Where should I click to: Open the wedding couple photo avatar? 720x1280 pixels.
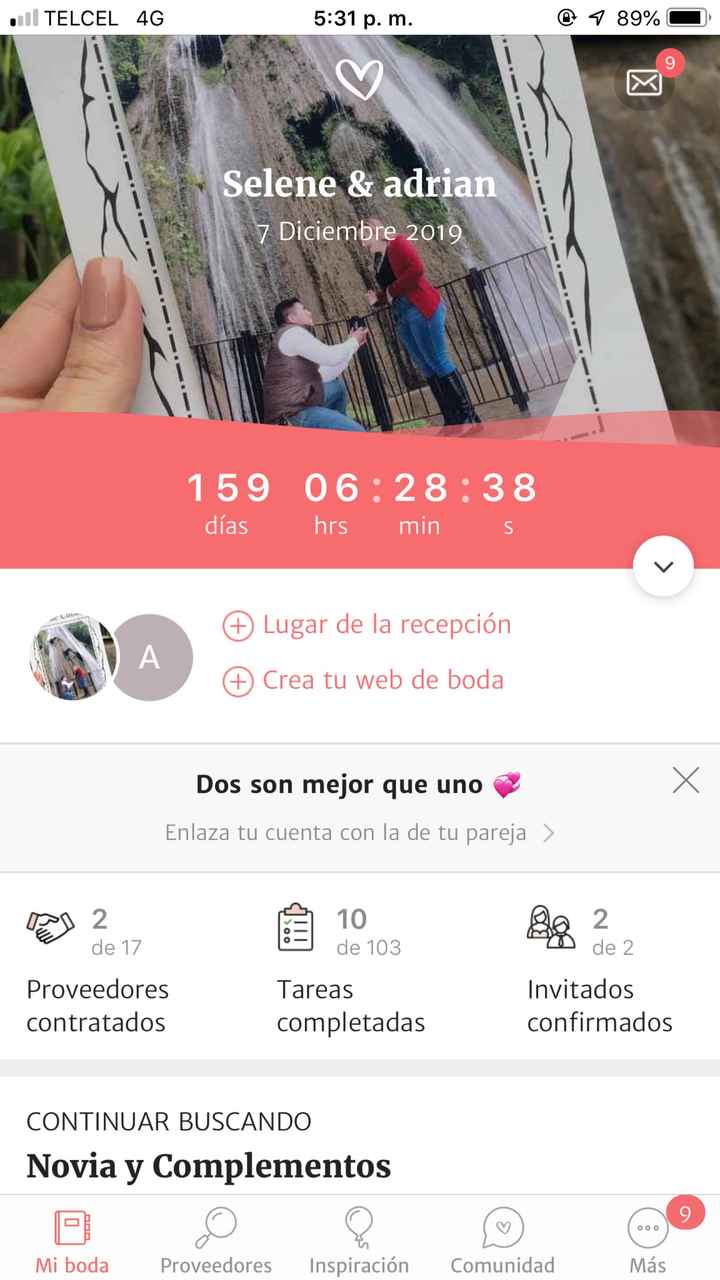(72, 656)
